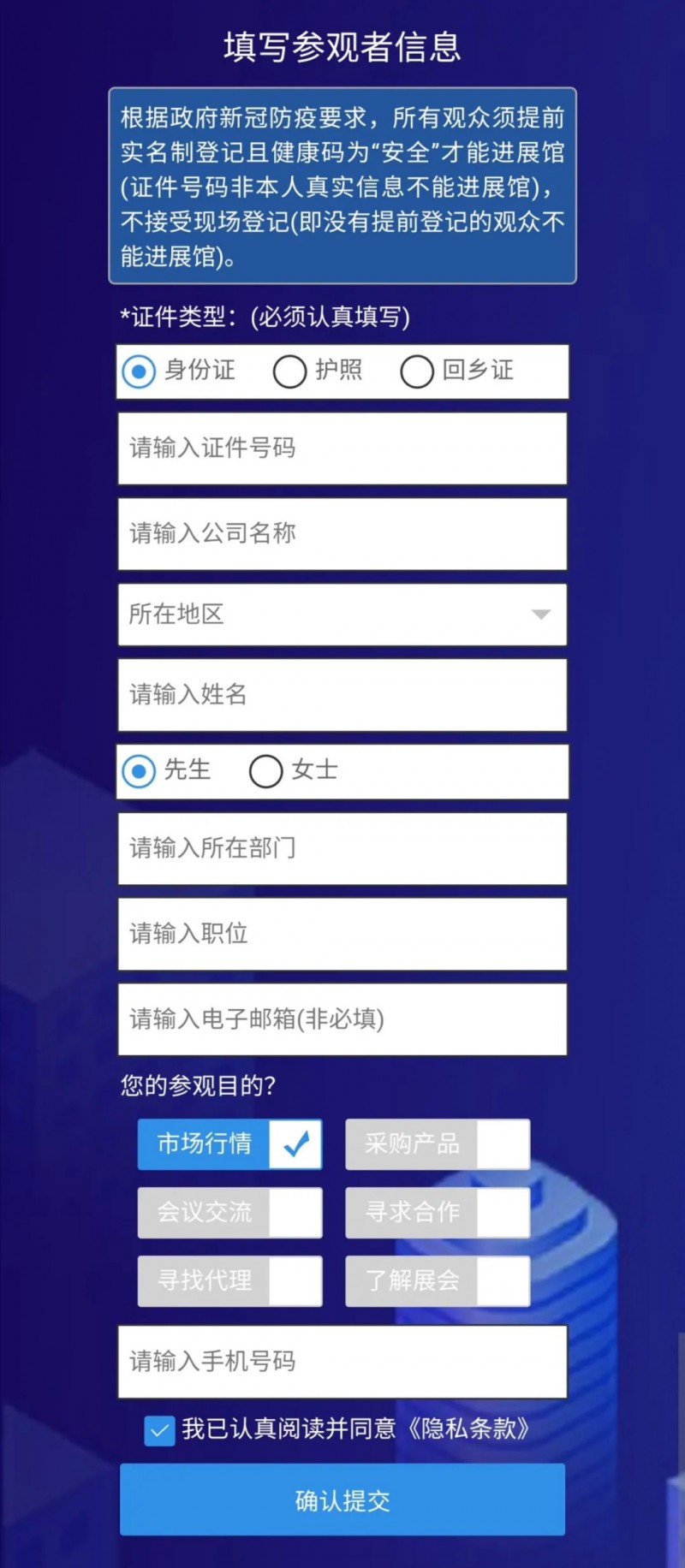Tap the 请输入手机号码 phone field
The width and height of the screenshot is (685, 1568).
point(342,1362)
